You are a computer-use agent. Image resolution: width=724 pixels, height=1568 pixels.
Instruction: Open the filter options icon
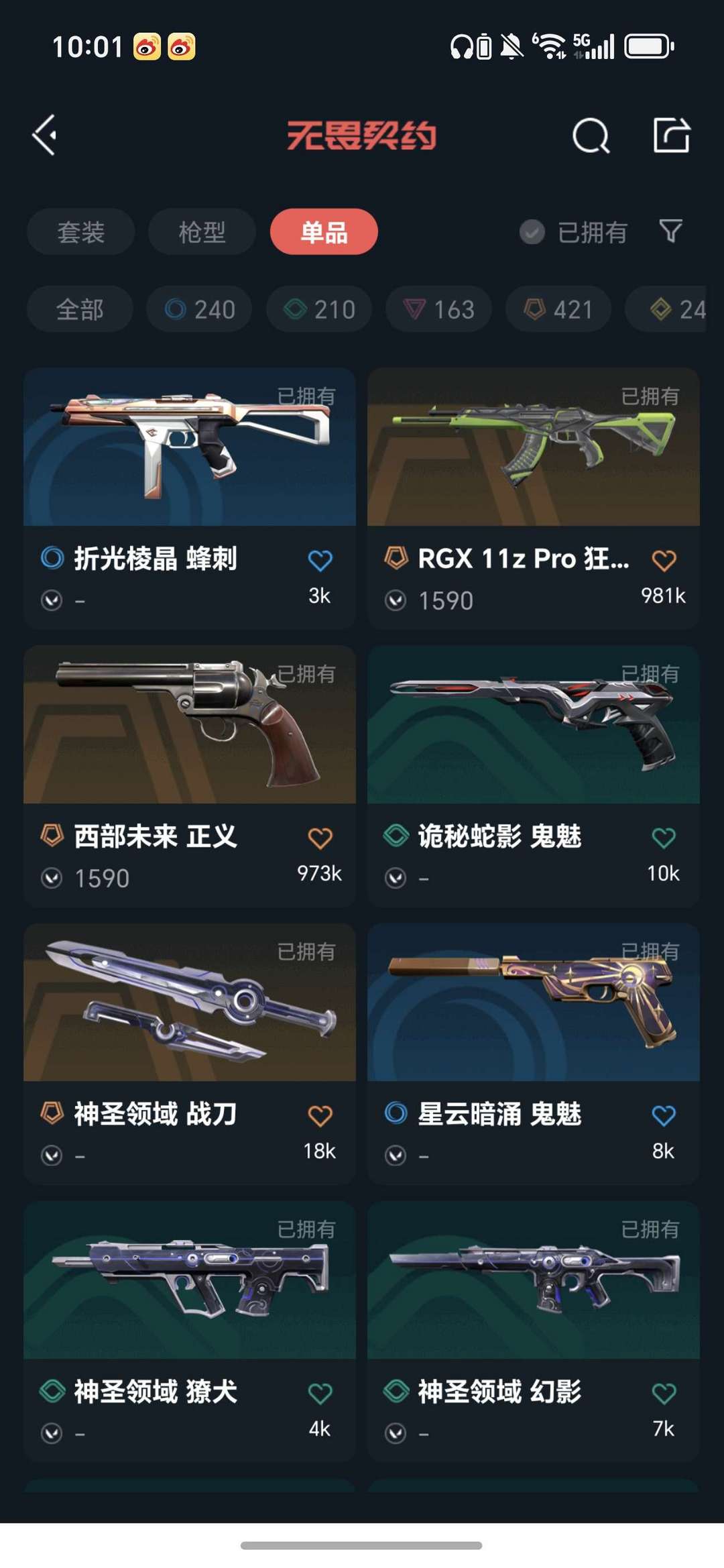click(x=670, y=231)
